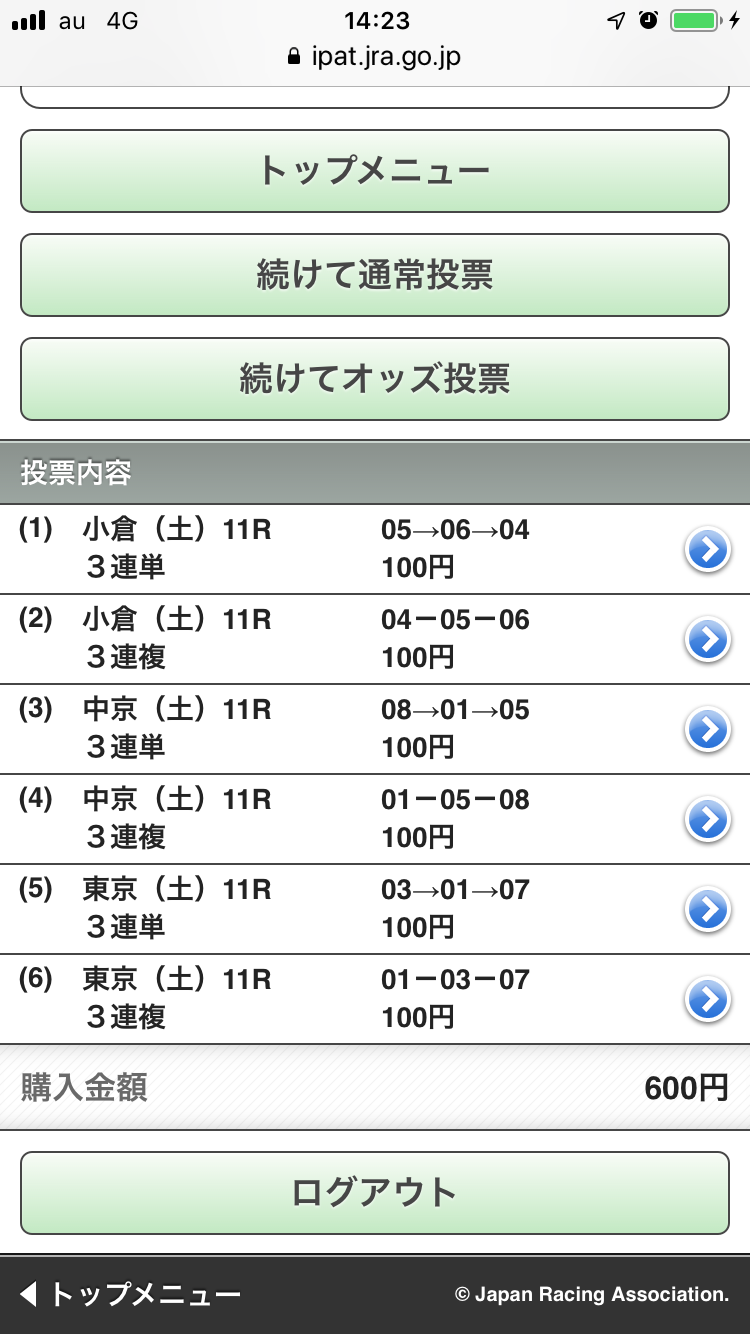Open bet (5) 東京 3連単 03→01→07

coord(707,909)
